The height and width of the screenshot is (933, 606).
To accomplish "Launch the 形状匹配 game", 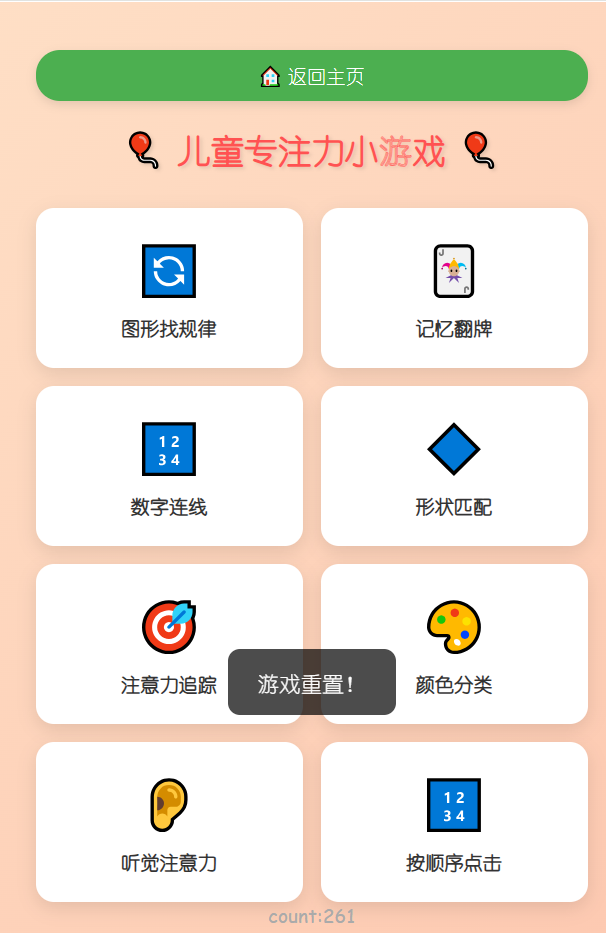I will pyautogui.click(x=453, y=466).
